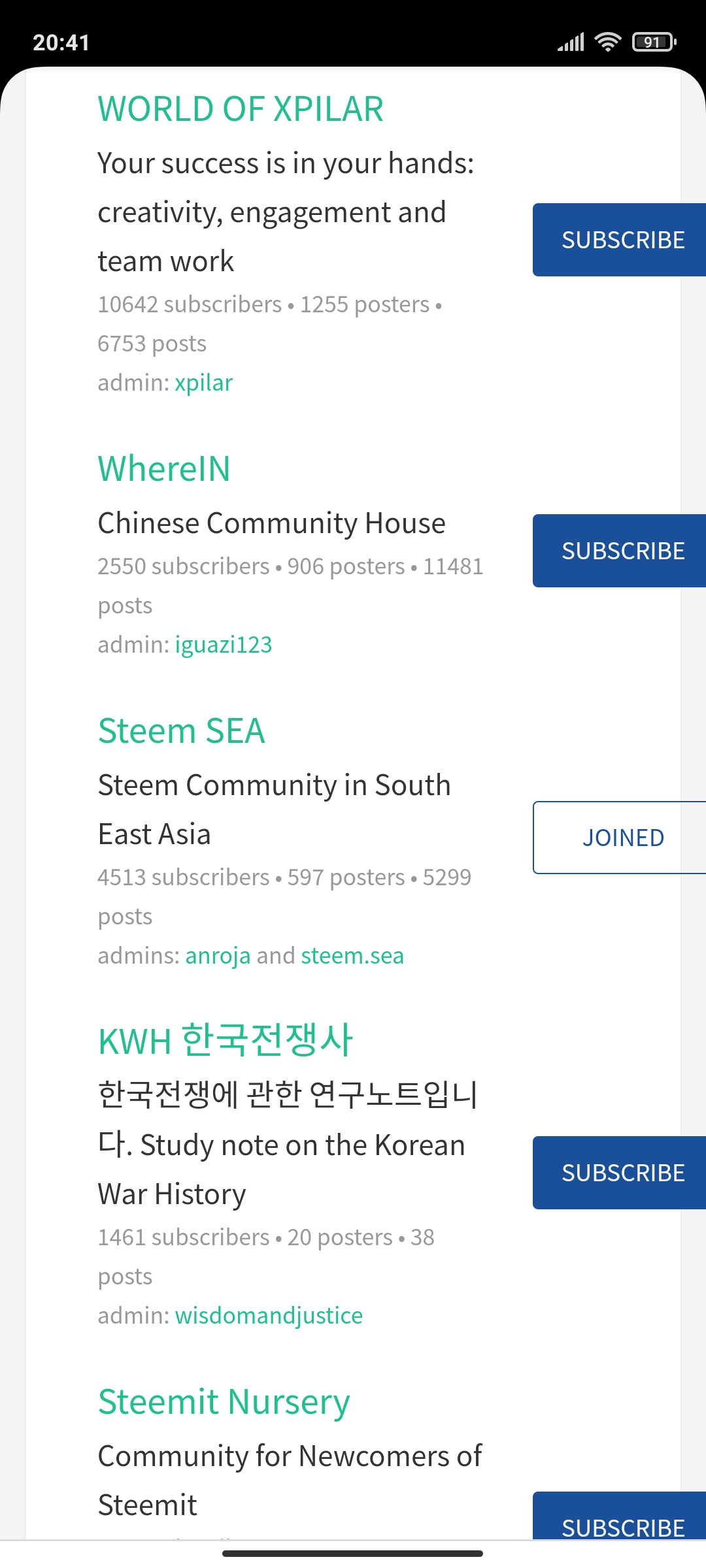View admin iguazi123's profile
The height and width of the screenshot is (1568, 706).
click(224, 645)
